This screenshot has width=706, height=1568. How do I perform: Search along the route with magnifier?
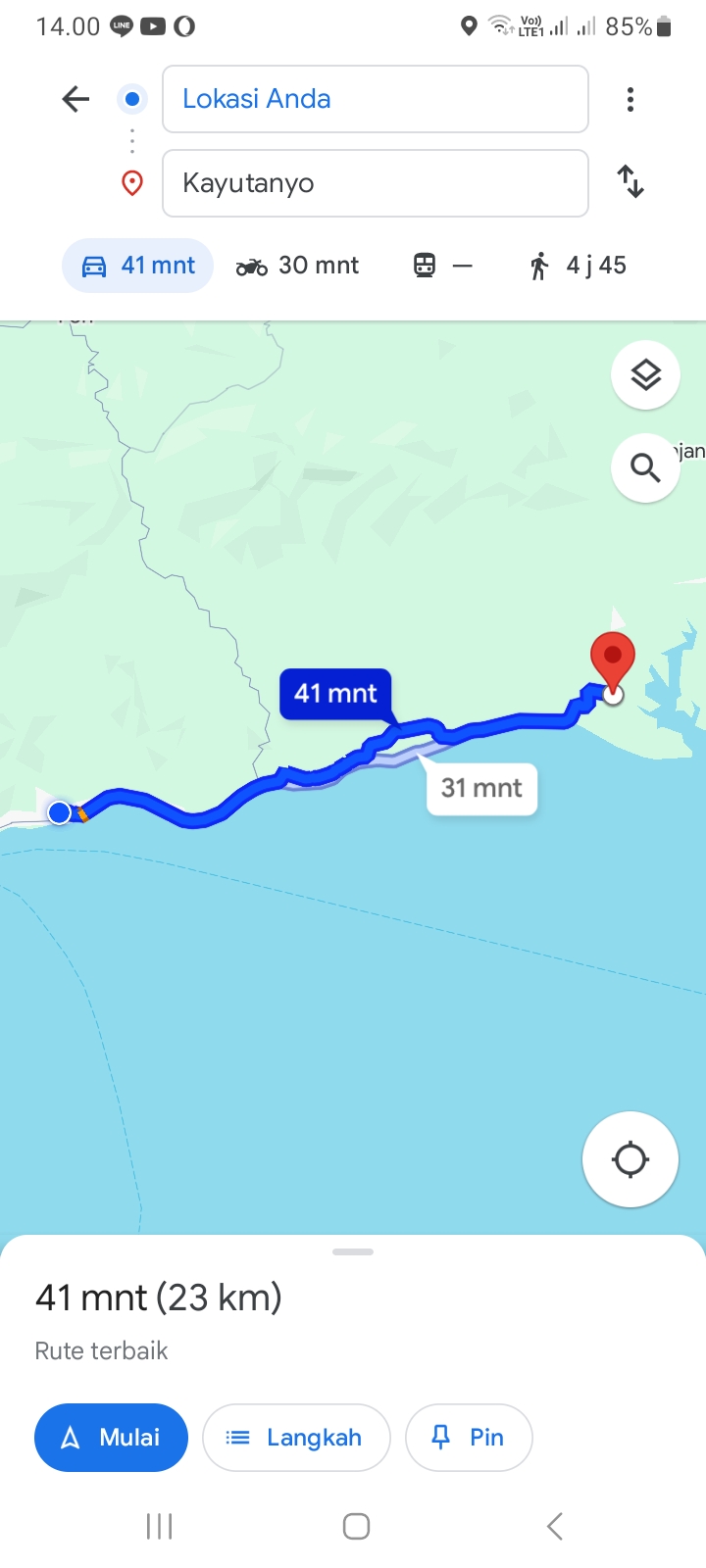[645, 468]
